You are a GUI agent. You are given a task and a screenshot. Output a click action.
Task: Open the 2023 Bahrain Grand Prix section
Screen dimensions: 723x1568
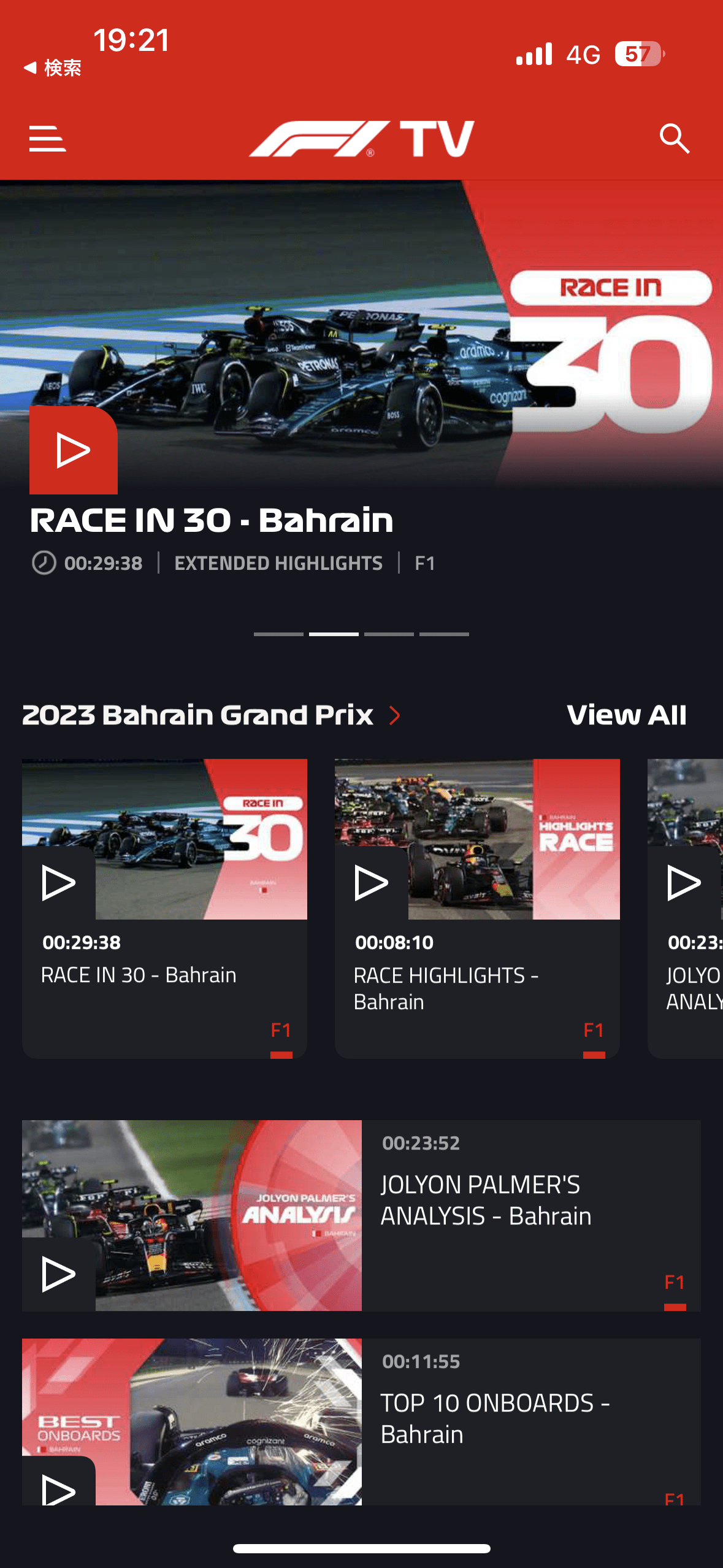coord(211,715)
